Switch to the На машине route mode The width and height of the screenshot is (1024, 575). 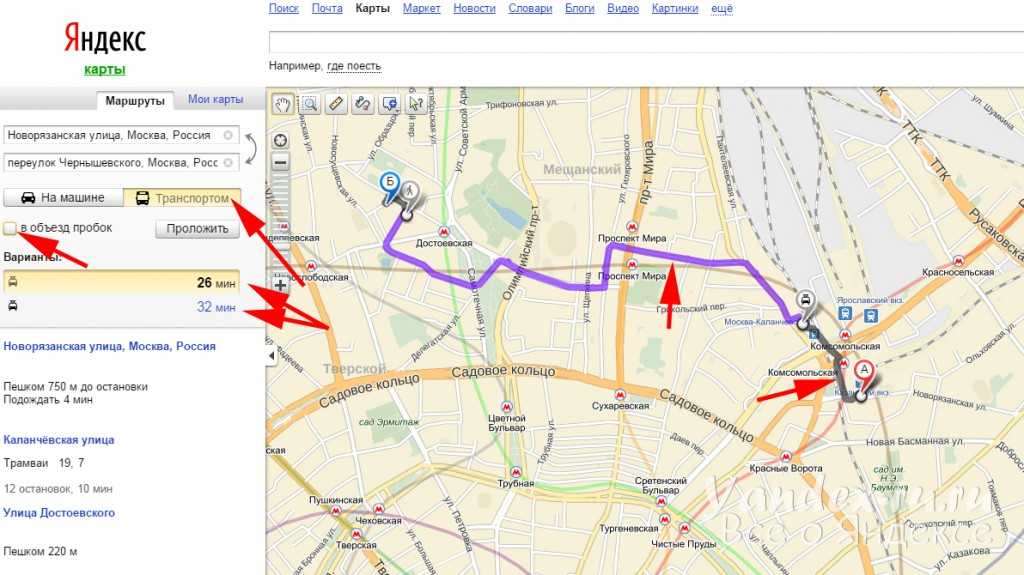(x=63, y=198)
